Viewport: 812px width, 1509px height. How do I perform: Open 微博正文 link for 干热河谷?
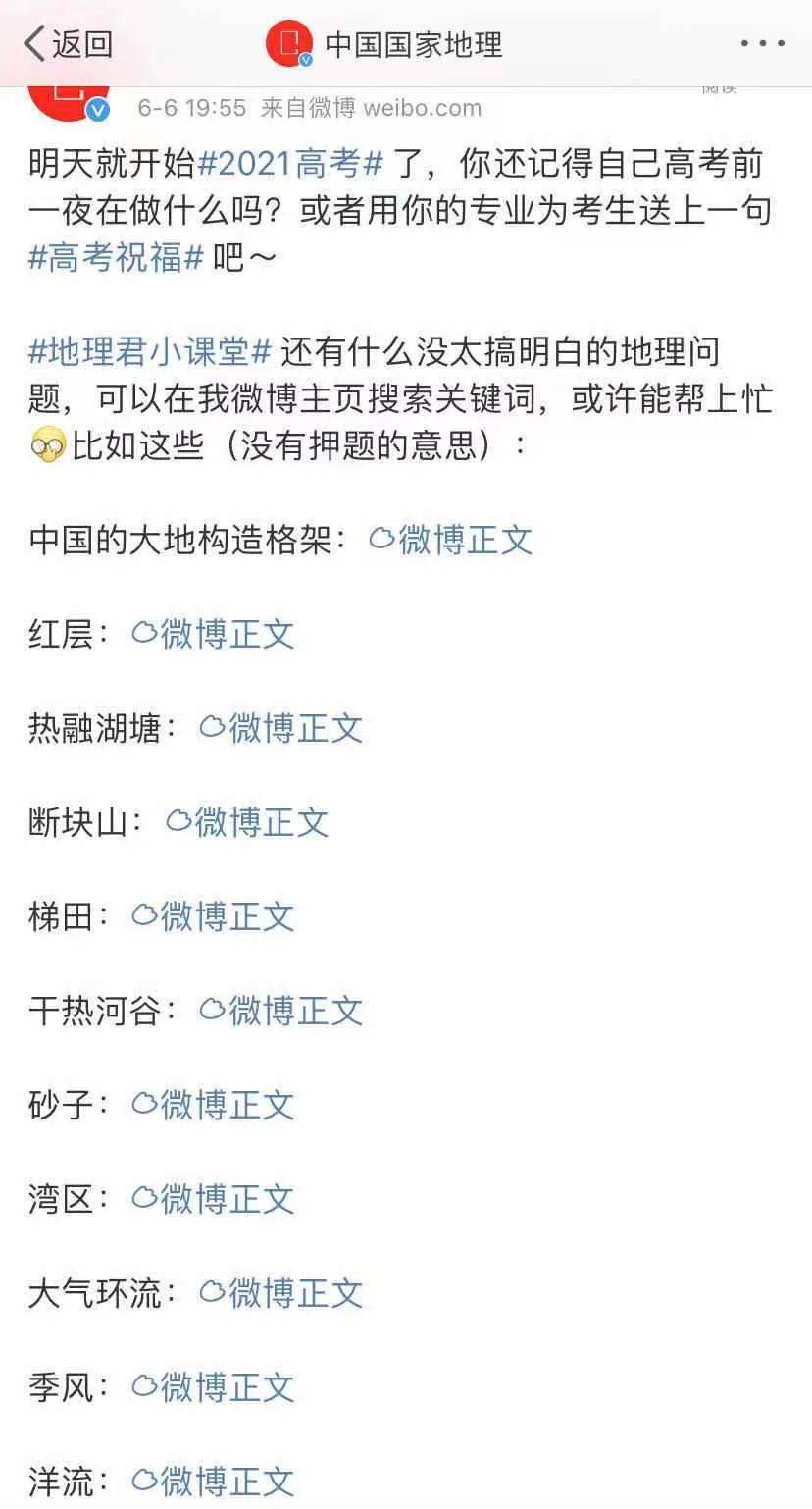click(x=281, y=1012)
